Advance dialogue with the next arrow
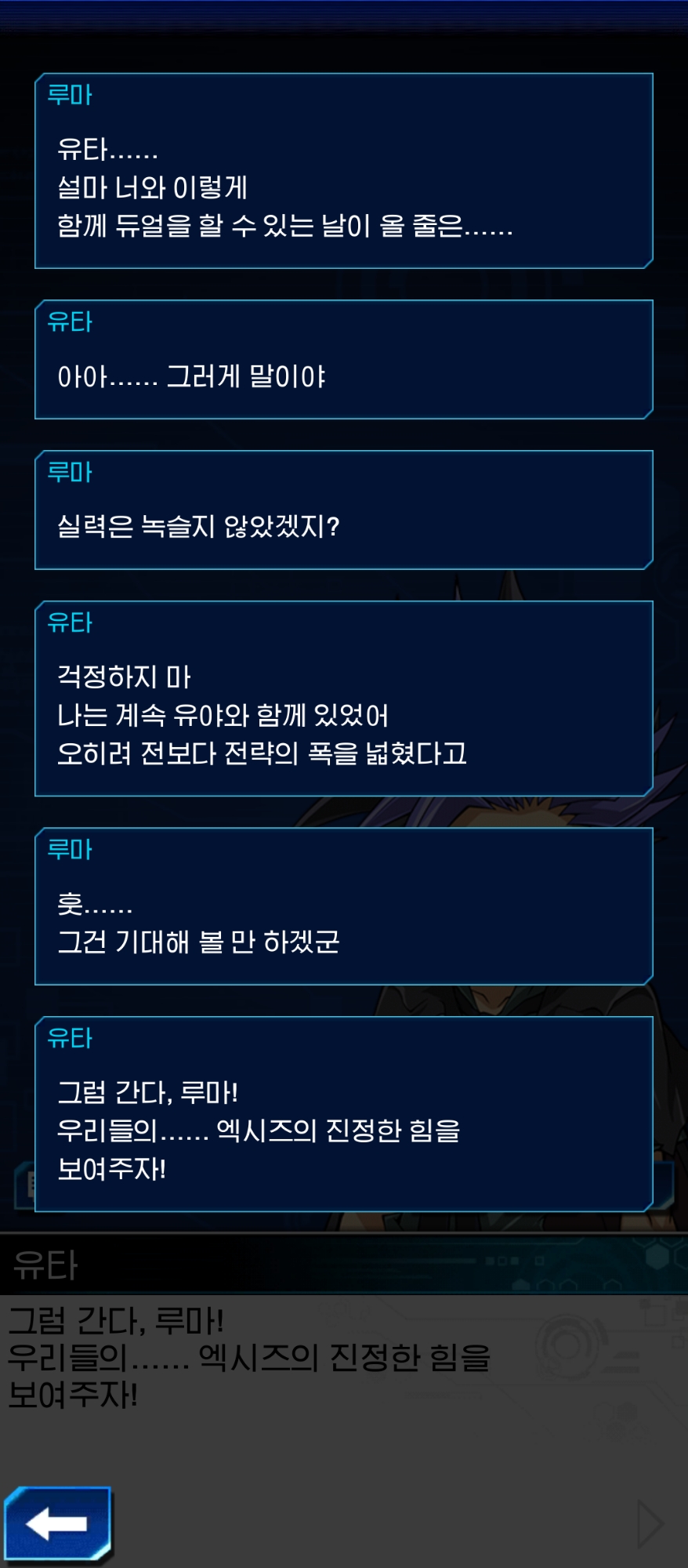Image resolution: width=688 pixels, height=1568 pixels. point(650,1524)
